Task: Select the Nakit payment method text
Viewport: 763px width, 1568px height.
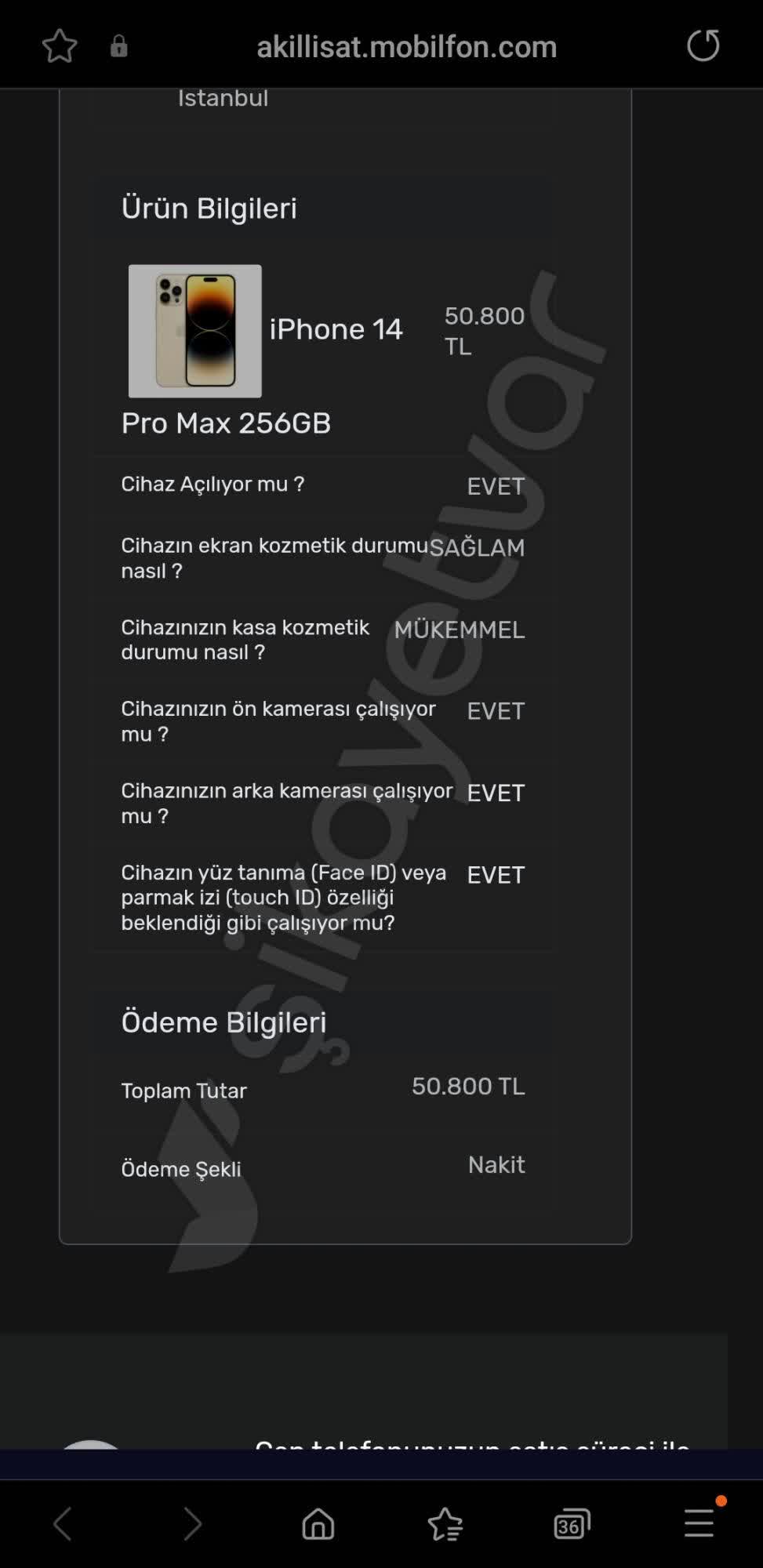Action: 496,1165
